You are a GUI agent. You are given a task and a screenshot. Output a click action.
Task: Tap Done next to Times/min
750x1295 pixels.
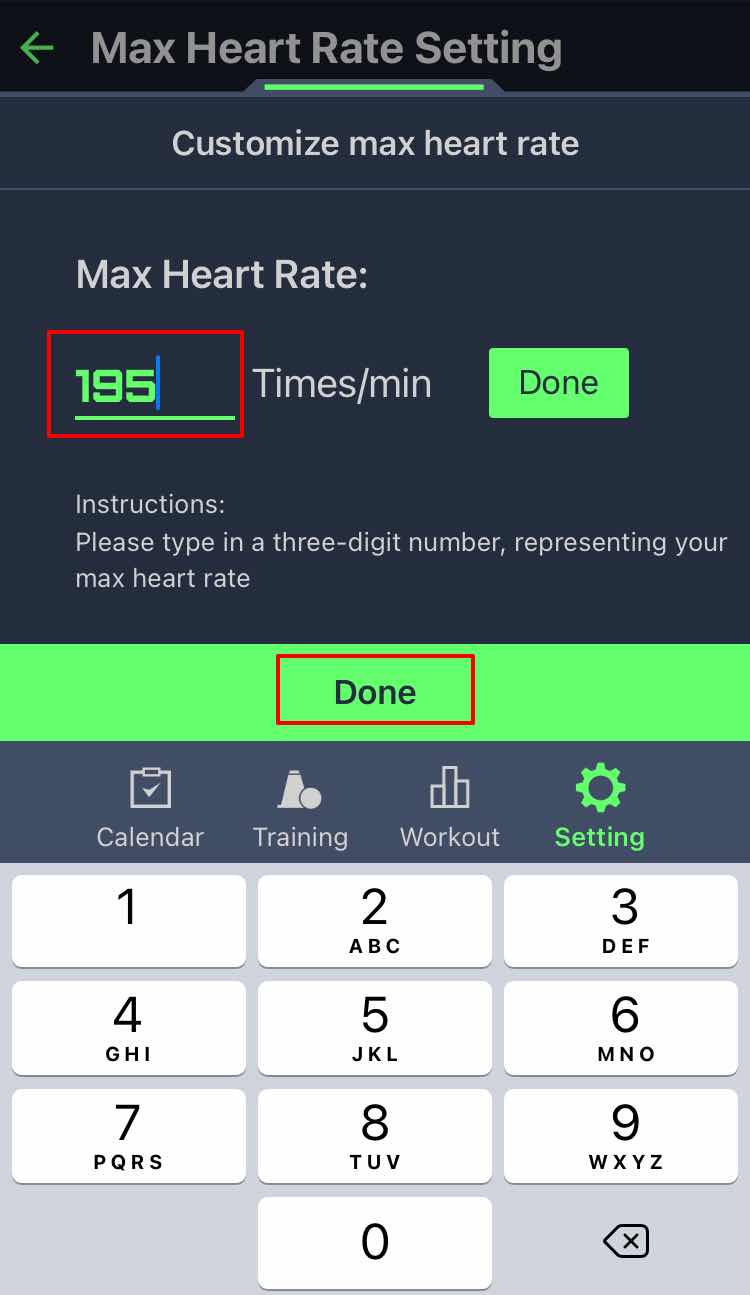point(558,383)
